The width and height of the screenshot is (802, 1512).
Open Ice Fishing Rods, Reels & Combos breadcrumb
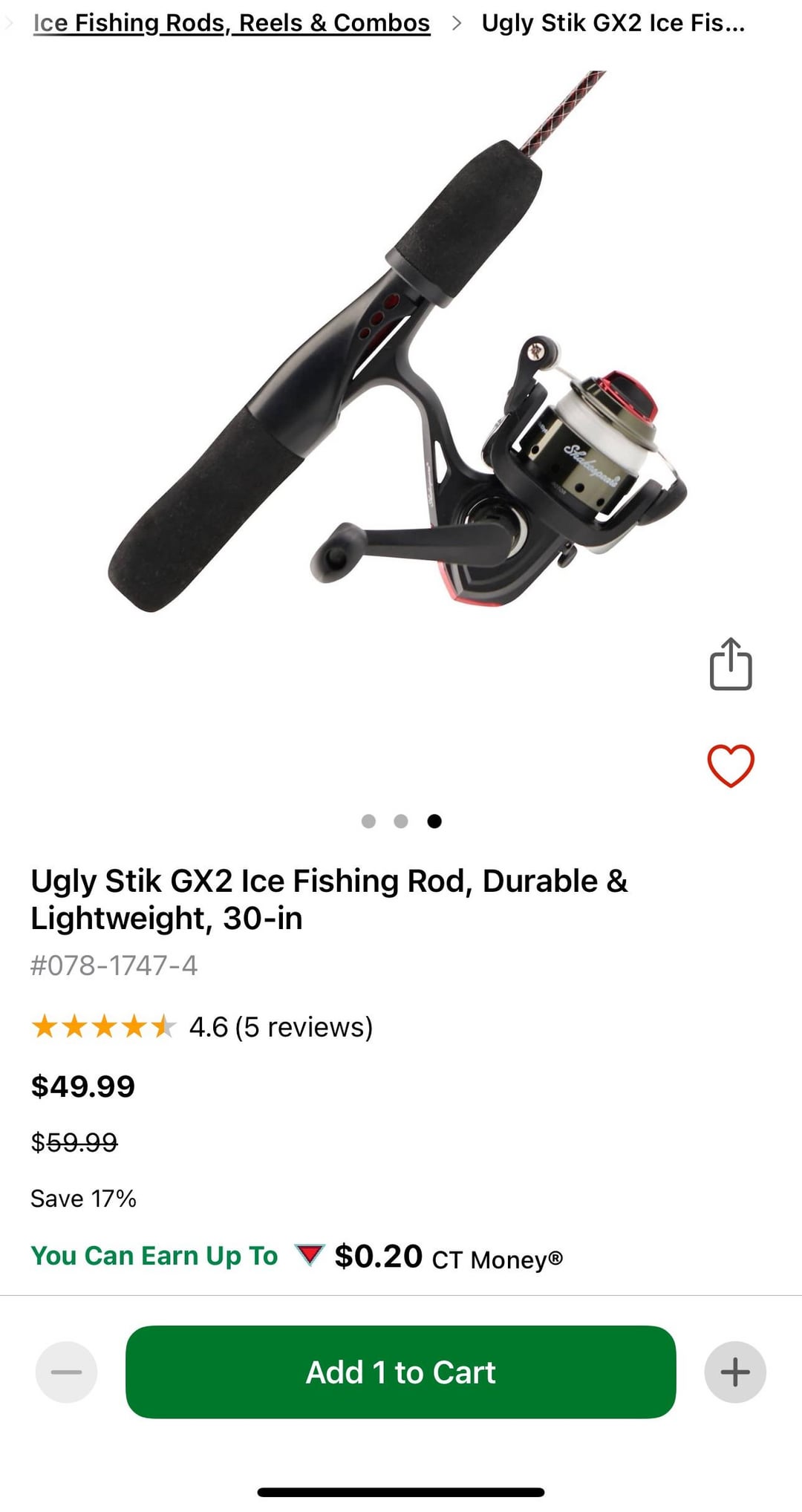coord(232,23)
